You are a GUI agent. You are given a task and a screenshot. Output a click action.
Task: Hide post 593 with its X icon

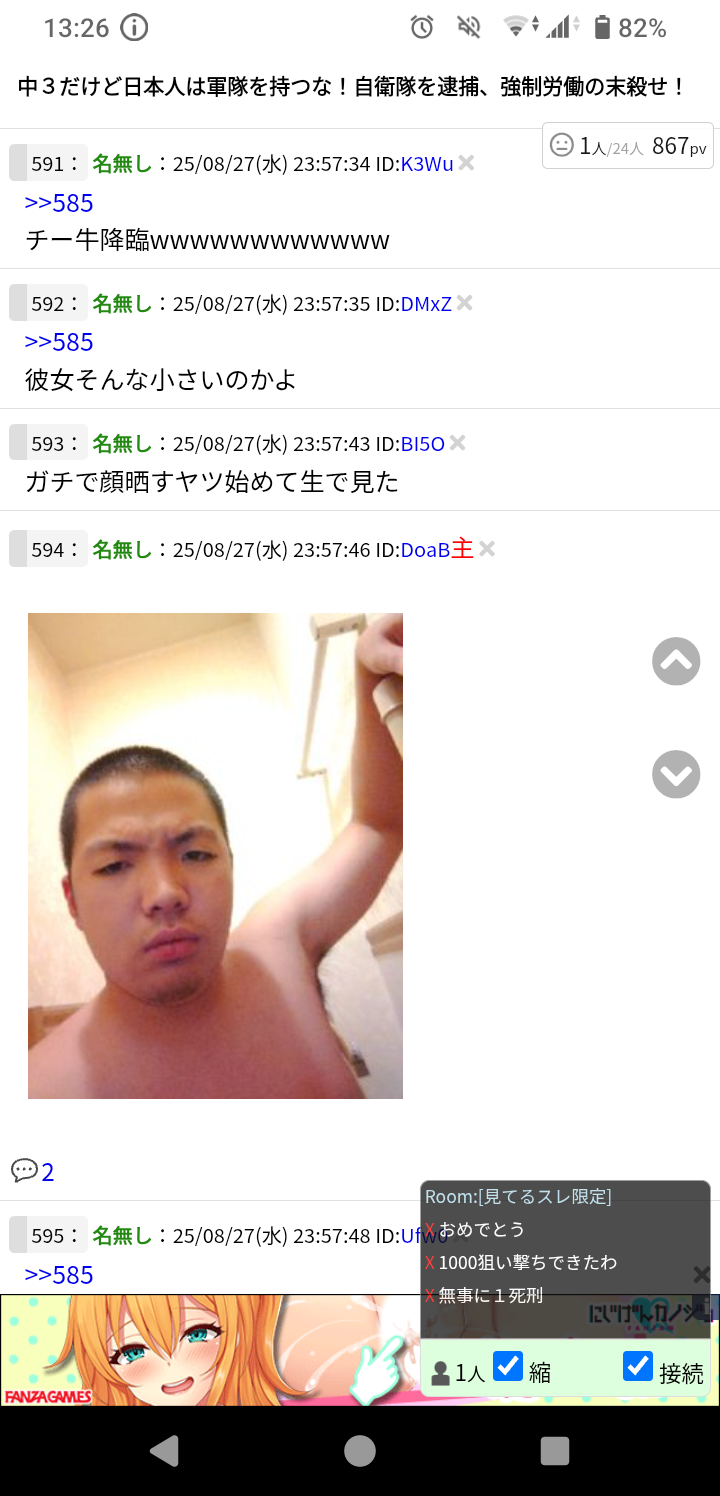458,444
